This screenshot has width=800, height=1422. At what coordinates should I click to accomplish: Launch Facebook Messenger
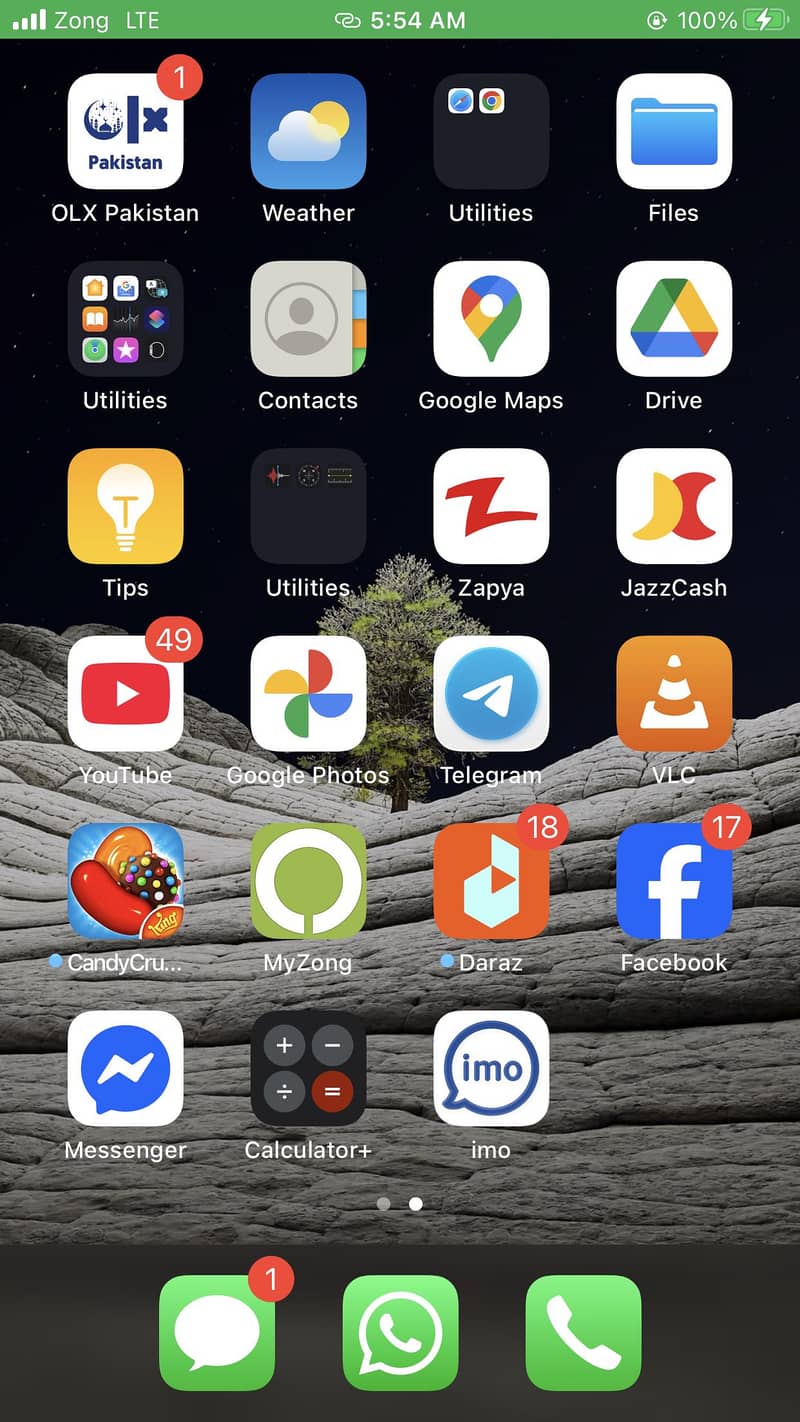click(x=125, y=1067)
